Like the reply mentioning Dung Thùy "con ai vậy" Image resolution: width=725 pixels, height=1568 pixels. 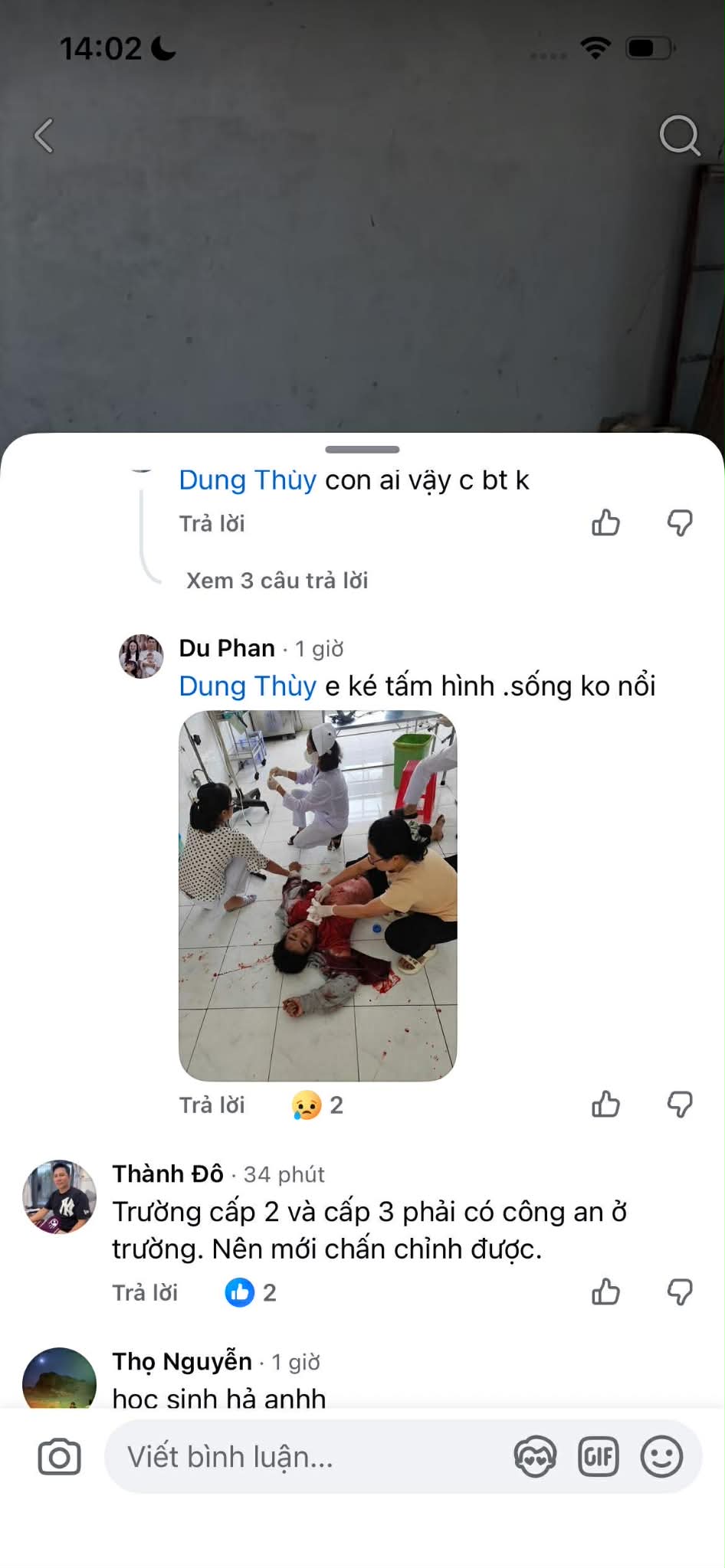click(605, 524)
